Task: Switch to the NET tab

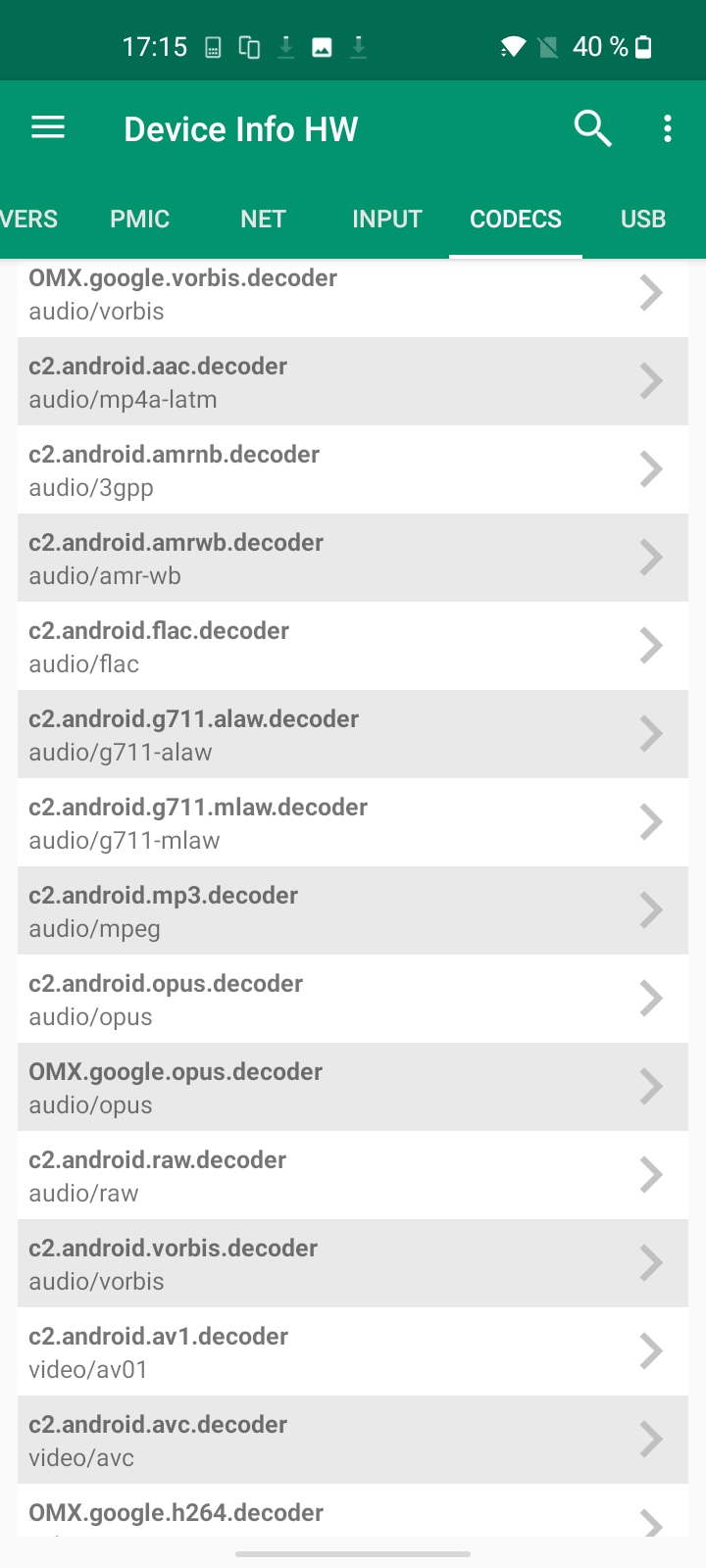Action: coord(263,219)
